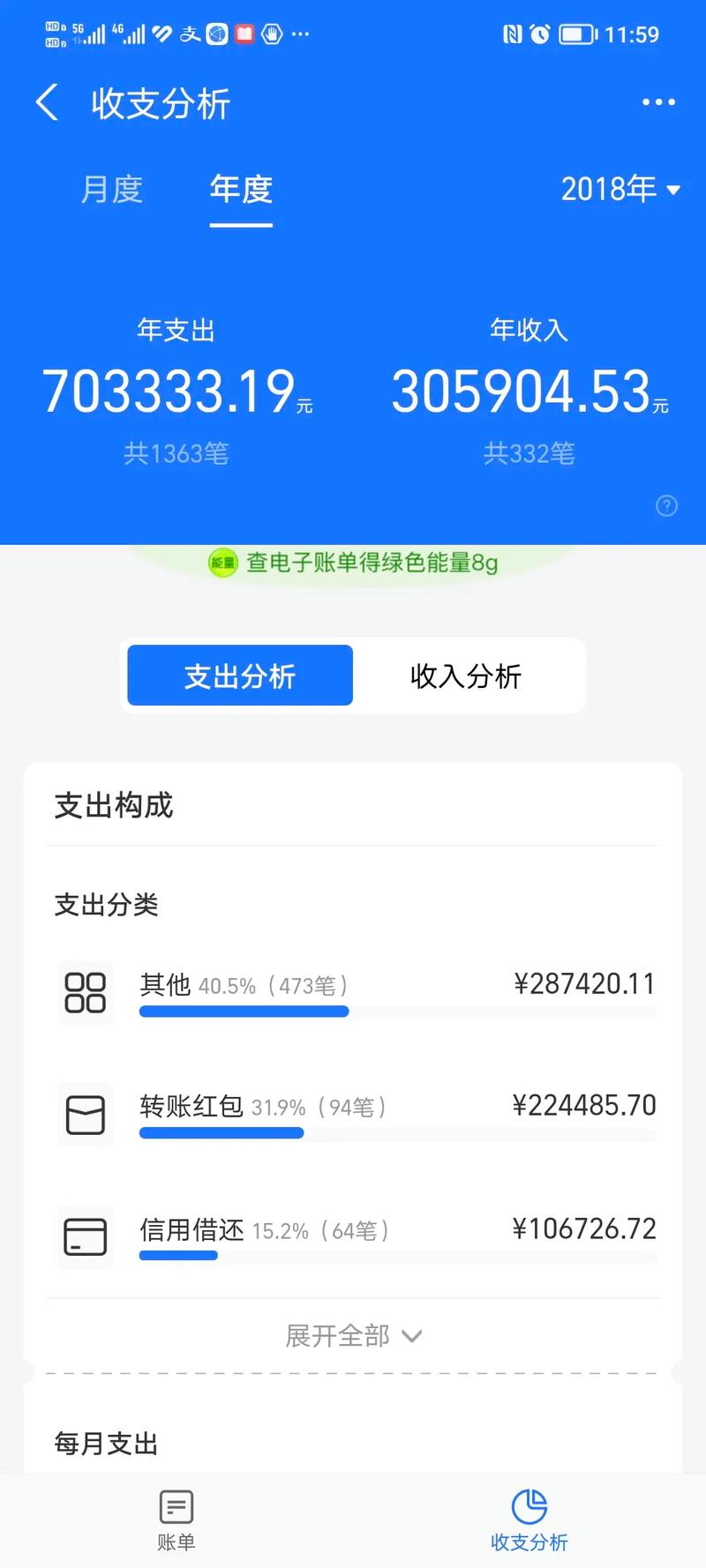Open the 2018年 year selector

coord(609,190)
